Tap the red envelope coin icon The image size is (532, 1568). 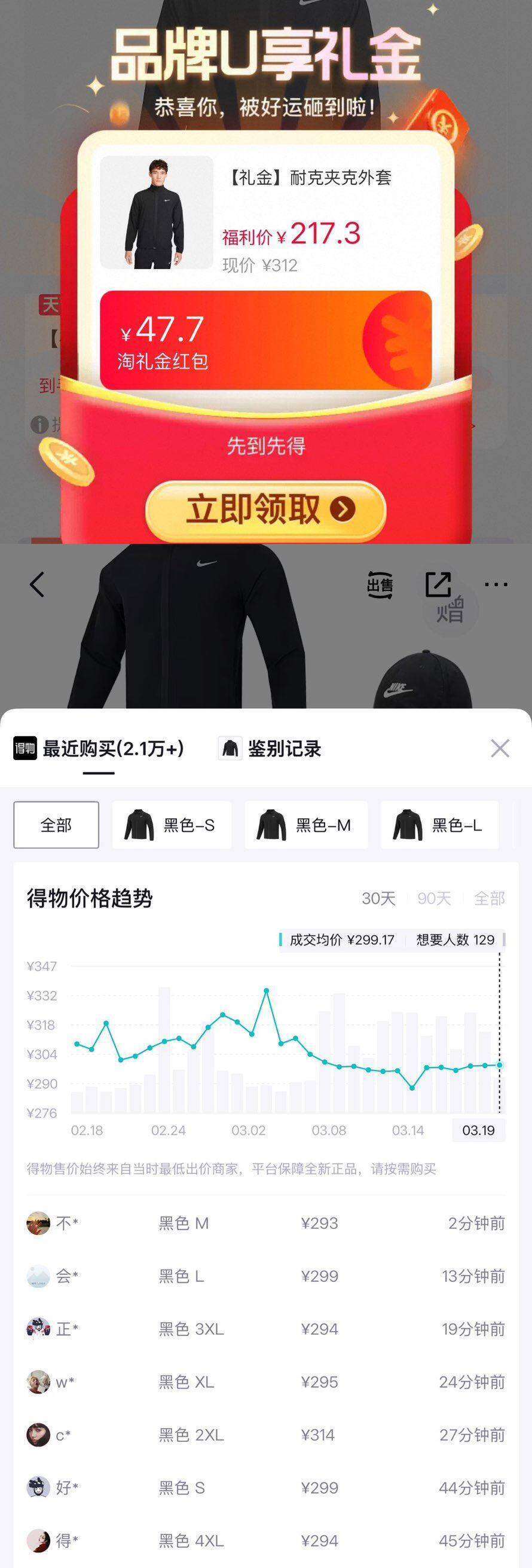397,343
